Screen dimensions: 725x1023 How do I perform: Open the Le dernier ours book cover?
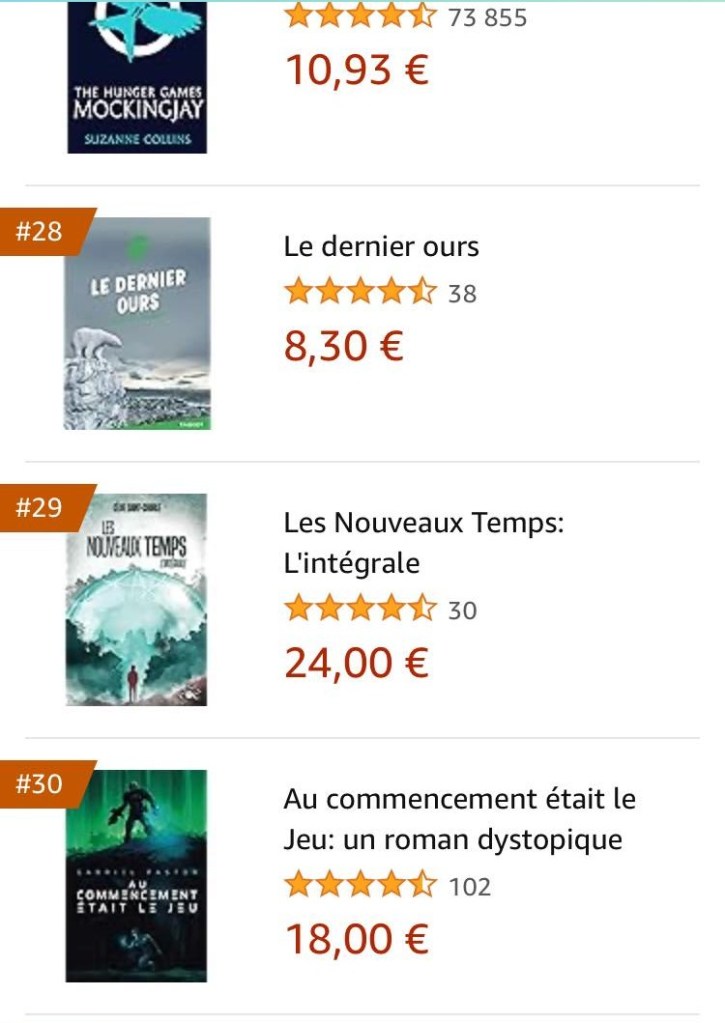tap(137, 323)
